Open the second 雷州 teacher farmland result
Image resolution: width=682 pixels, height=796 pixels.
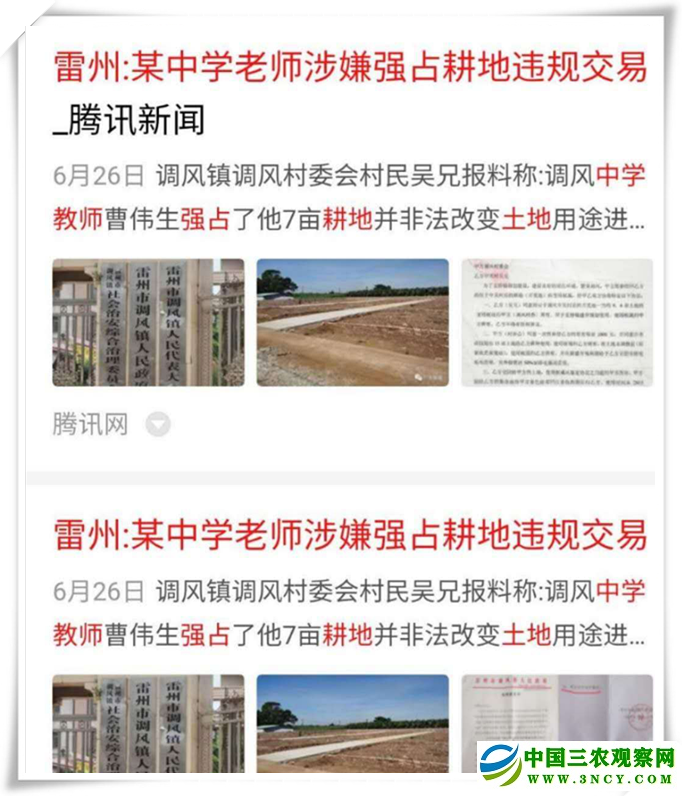tap(349, 534)
